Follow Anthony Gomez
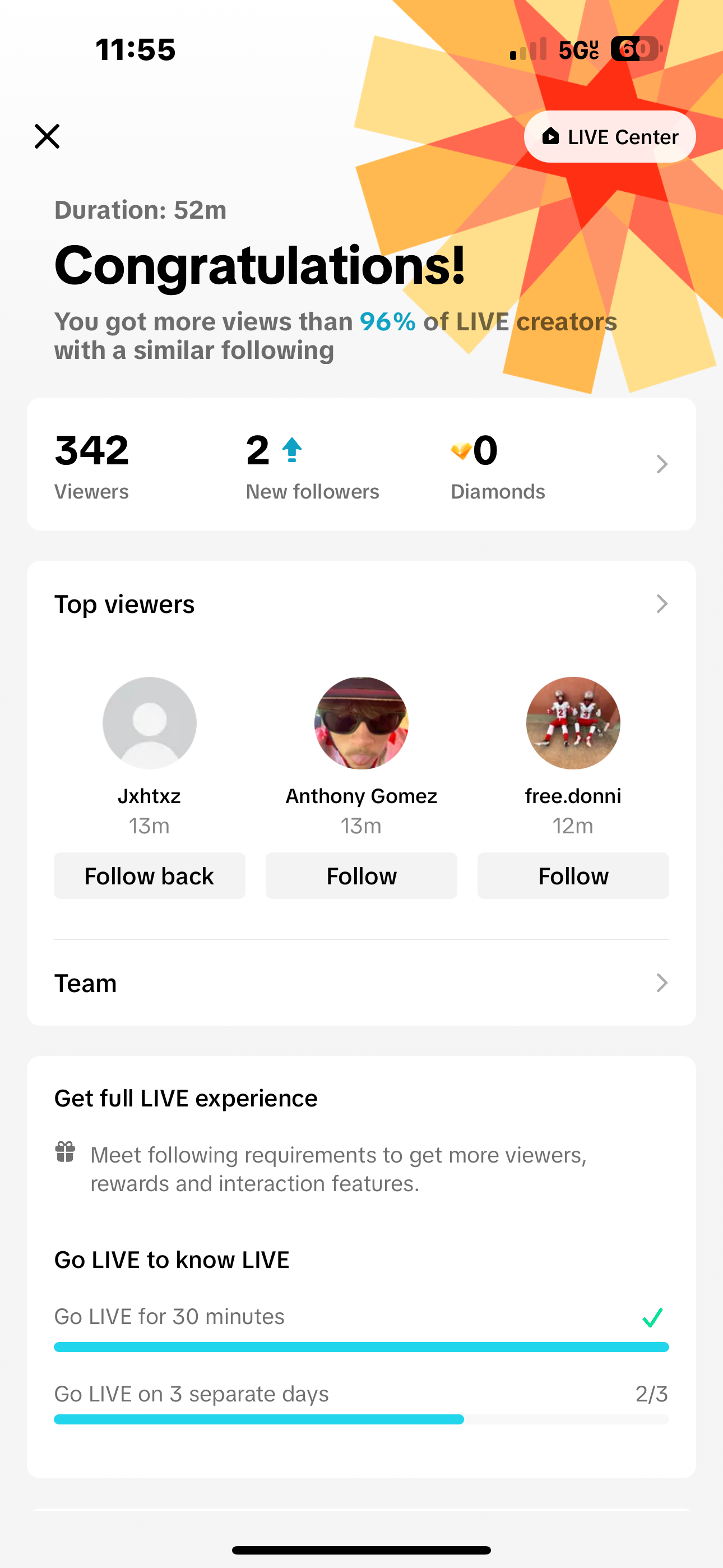The height and width of the screenshot is (1568, 723). (361, 876)
